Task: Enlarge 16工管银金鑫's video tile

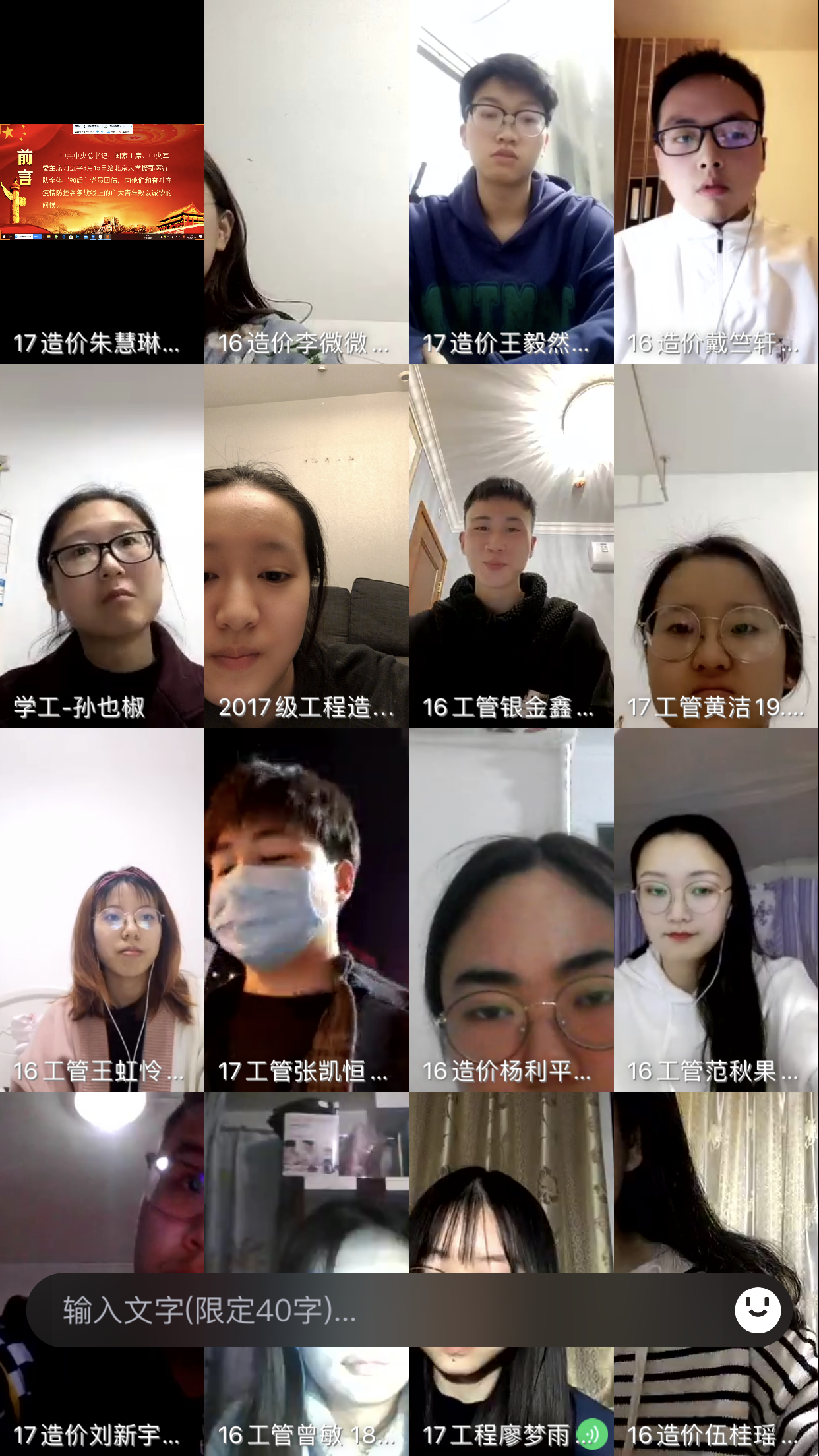Action: (511, 546)
